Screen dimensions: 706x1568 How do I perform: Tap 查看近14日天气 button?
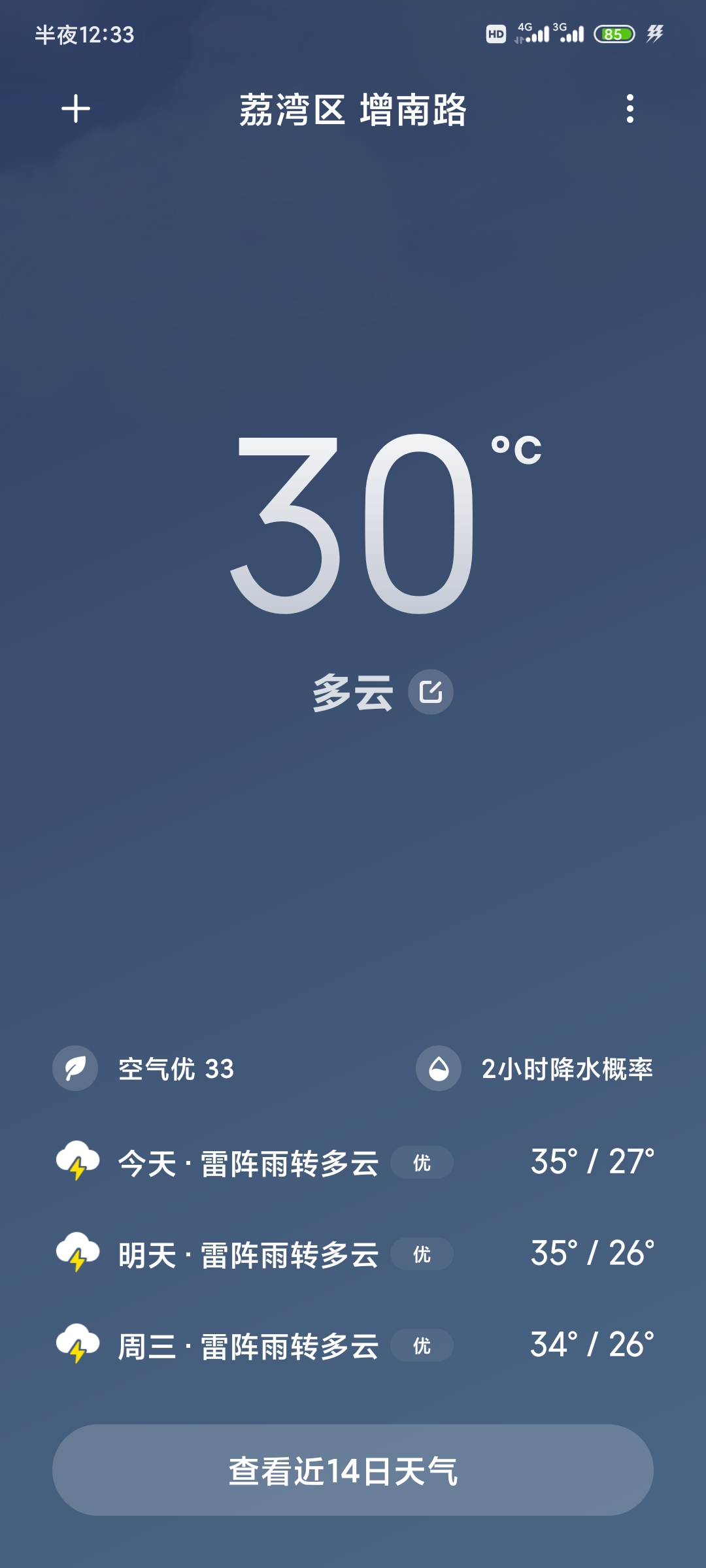pos(353,1470)
